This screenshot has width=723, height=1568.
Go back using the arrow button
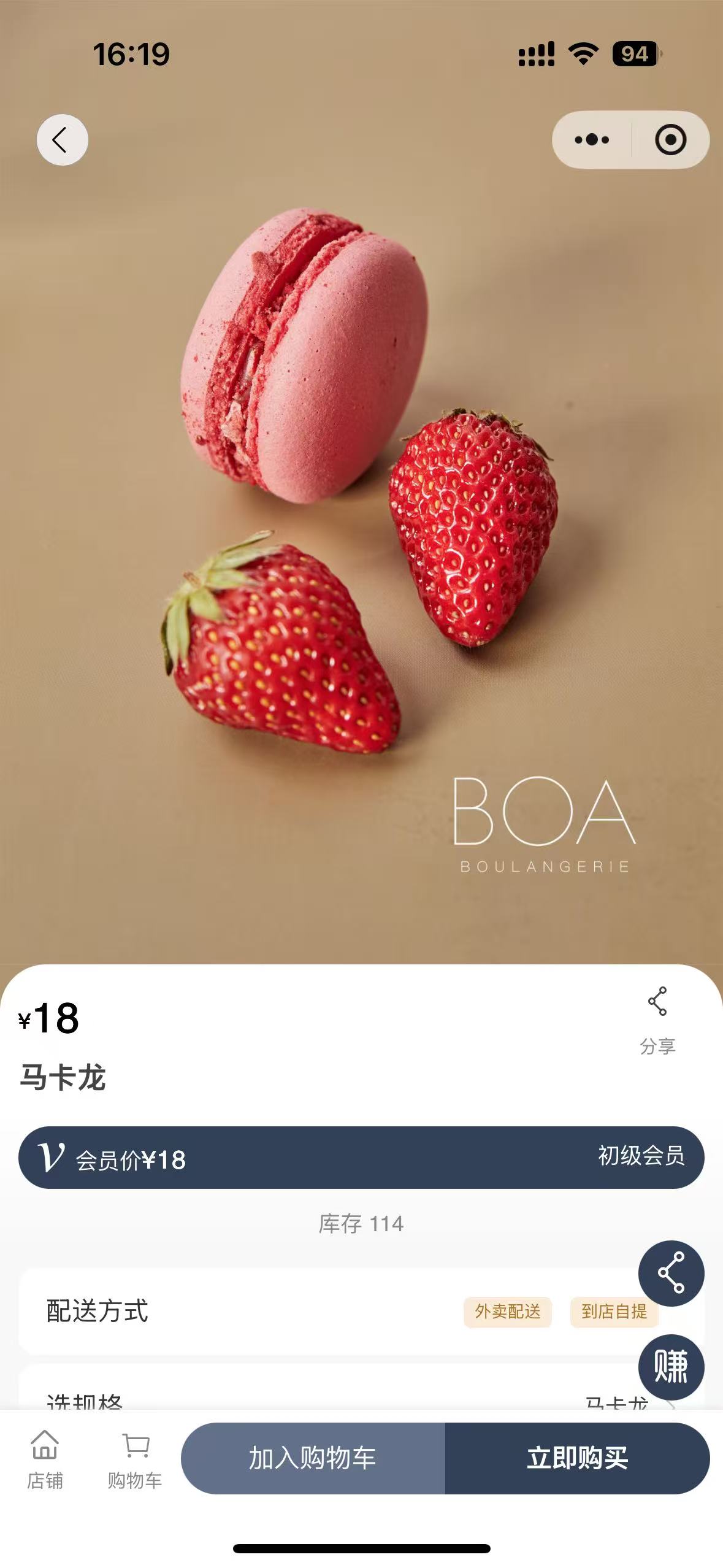(x=62, y=140)
